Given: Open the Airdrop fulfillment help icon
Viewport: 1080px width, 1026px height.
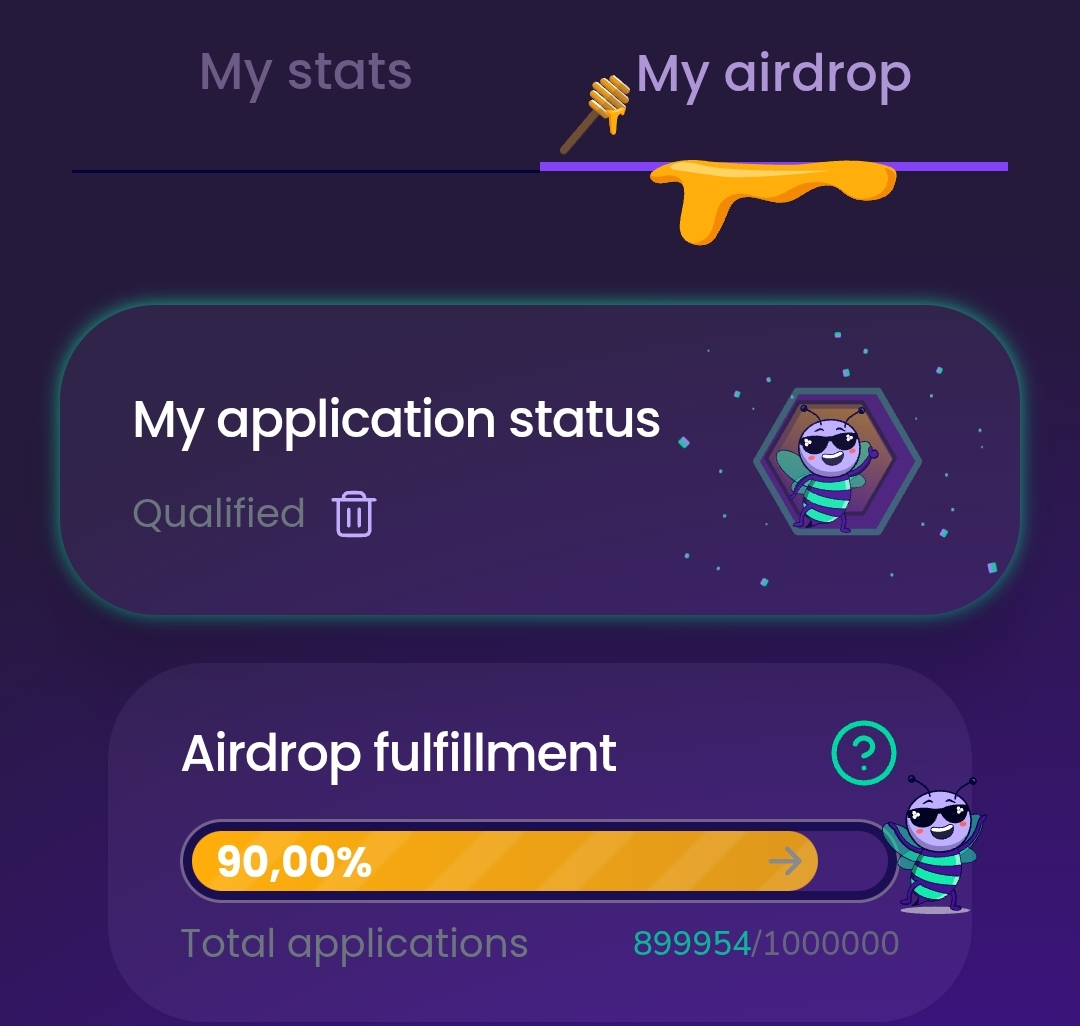Looking at the screenshot, I should coord(864,753).
